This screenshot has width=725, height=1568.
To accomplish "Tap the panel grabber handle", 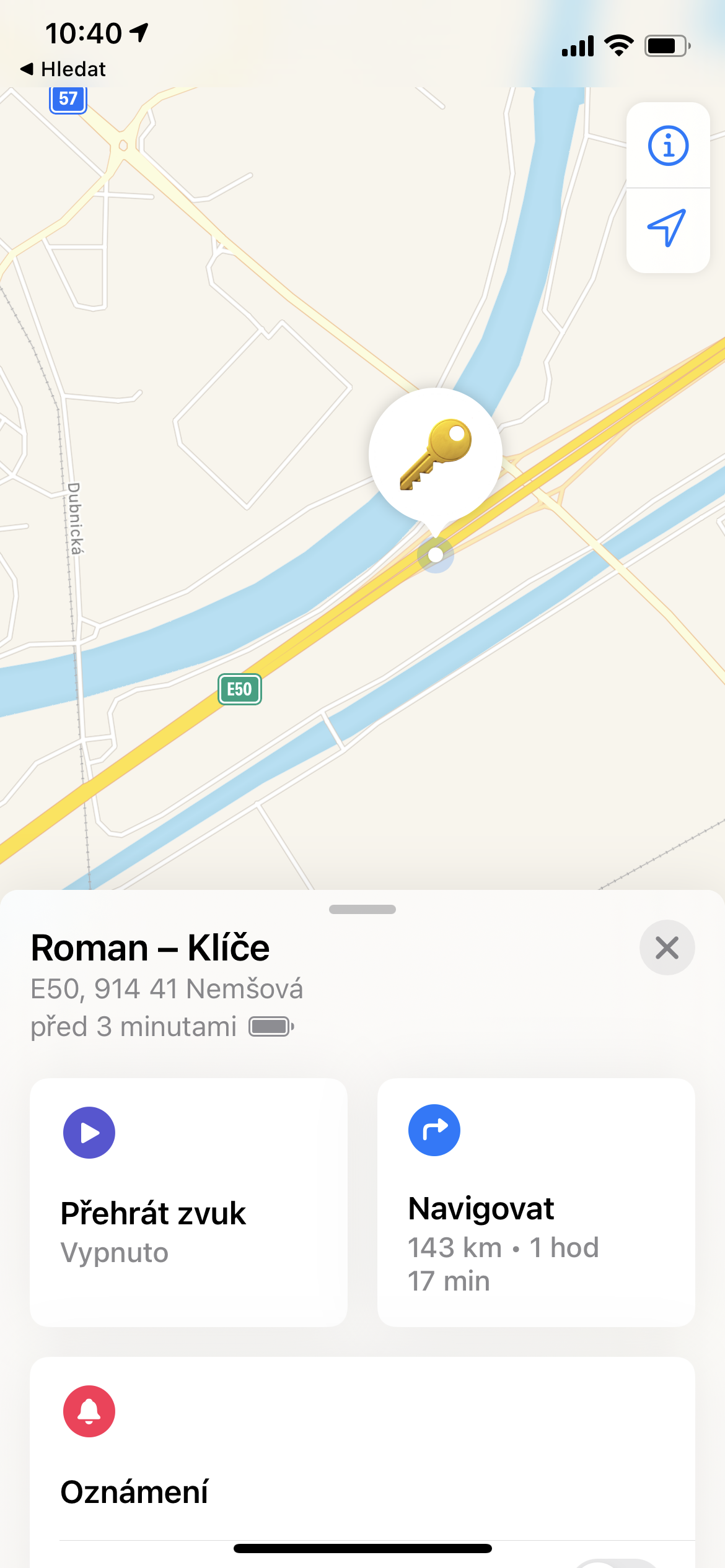I will tap(362, 909).
